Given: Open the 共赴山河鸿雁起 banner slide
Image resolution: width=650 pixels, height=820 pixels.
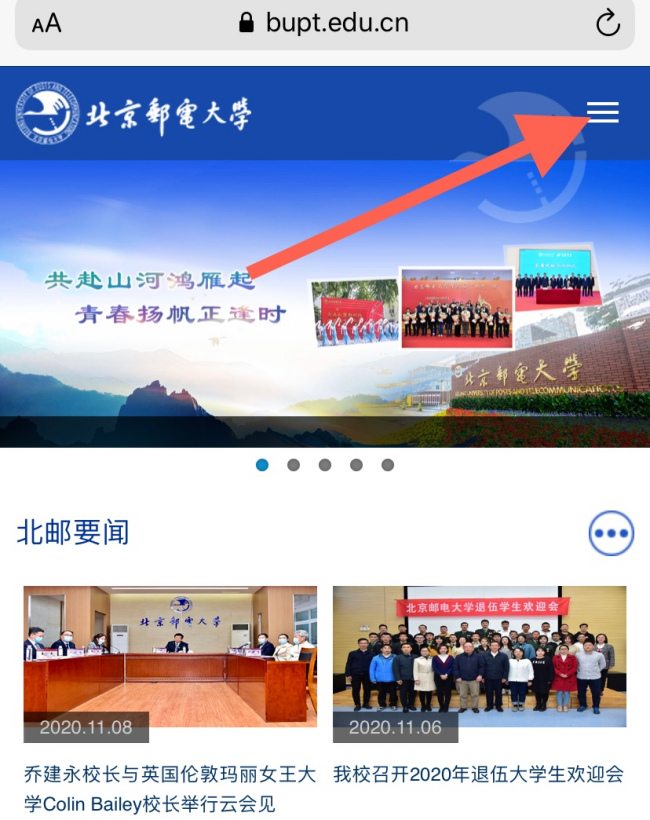Looking at the screenshot, I should click(x=325, y=300).
